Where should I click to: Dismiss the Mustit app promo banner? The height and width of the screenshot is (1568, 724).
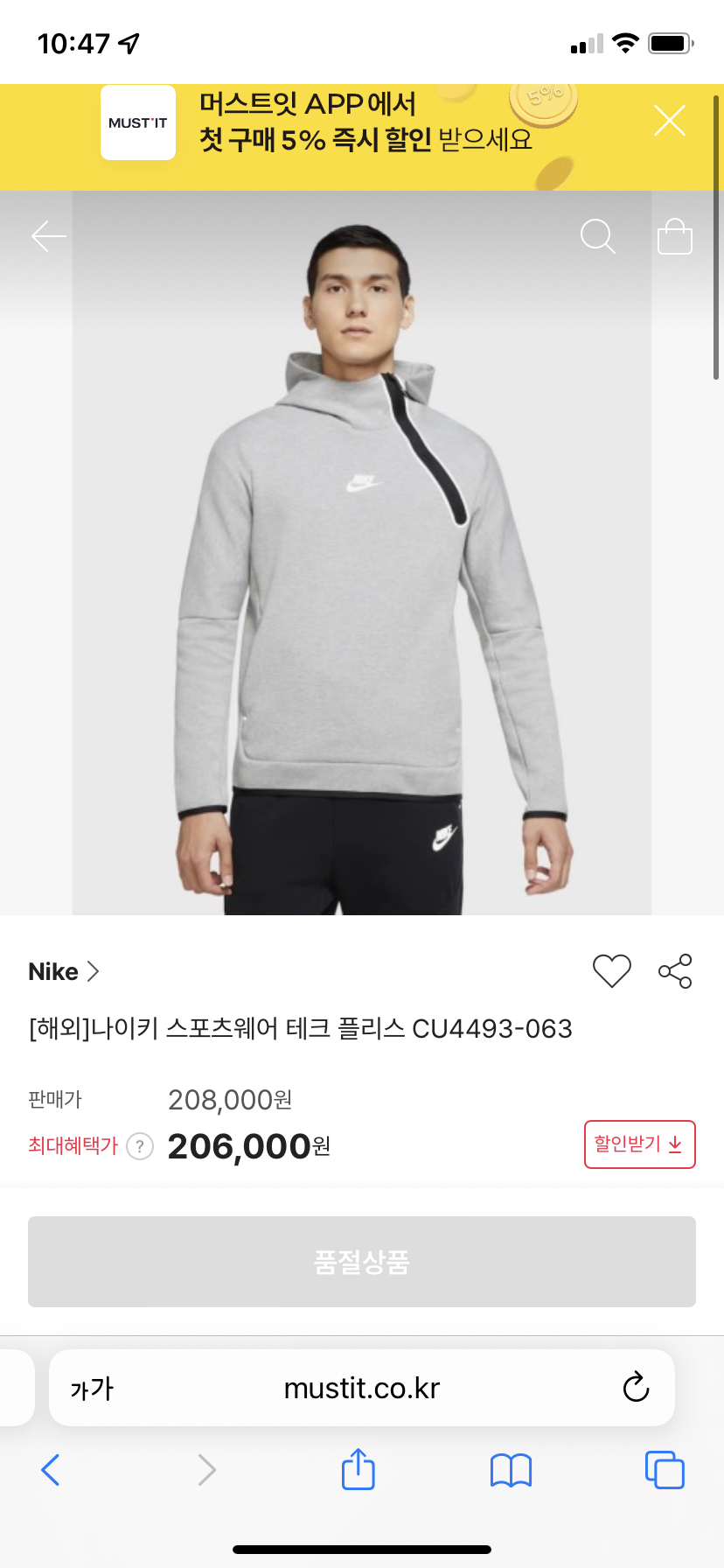click(670, 121)
